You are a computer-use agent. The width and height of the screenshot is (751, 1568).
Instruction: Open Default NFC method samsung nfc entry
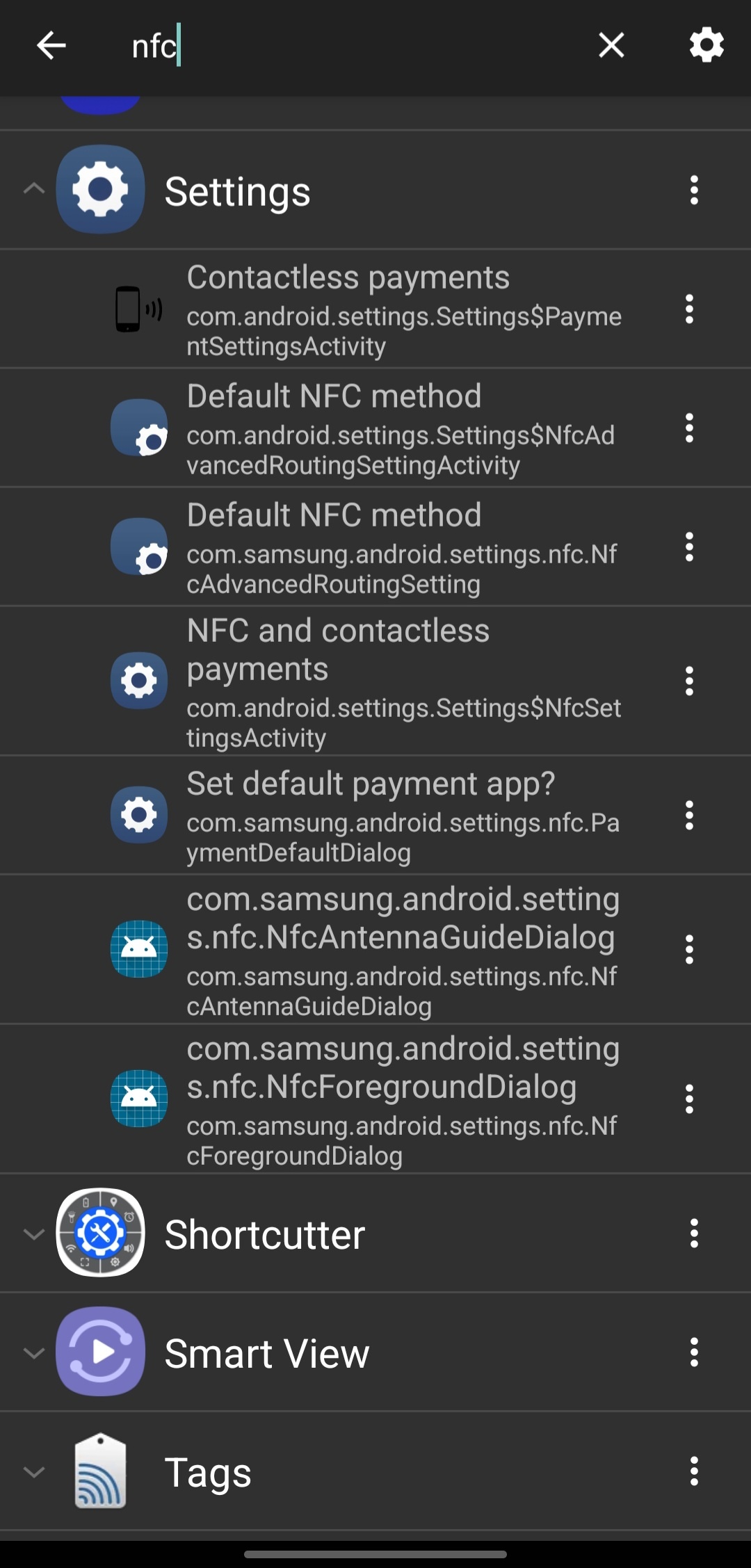(375, 547)
